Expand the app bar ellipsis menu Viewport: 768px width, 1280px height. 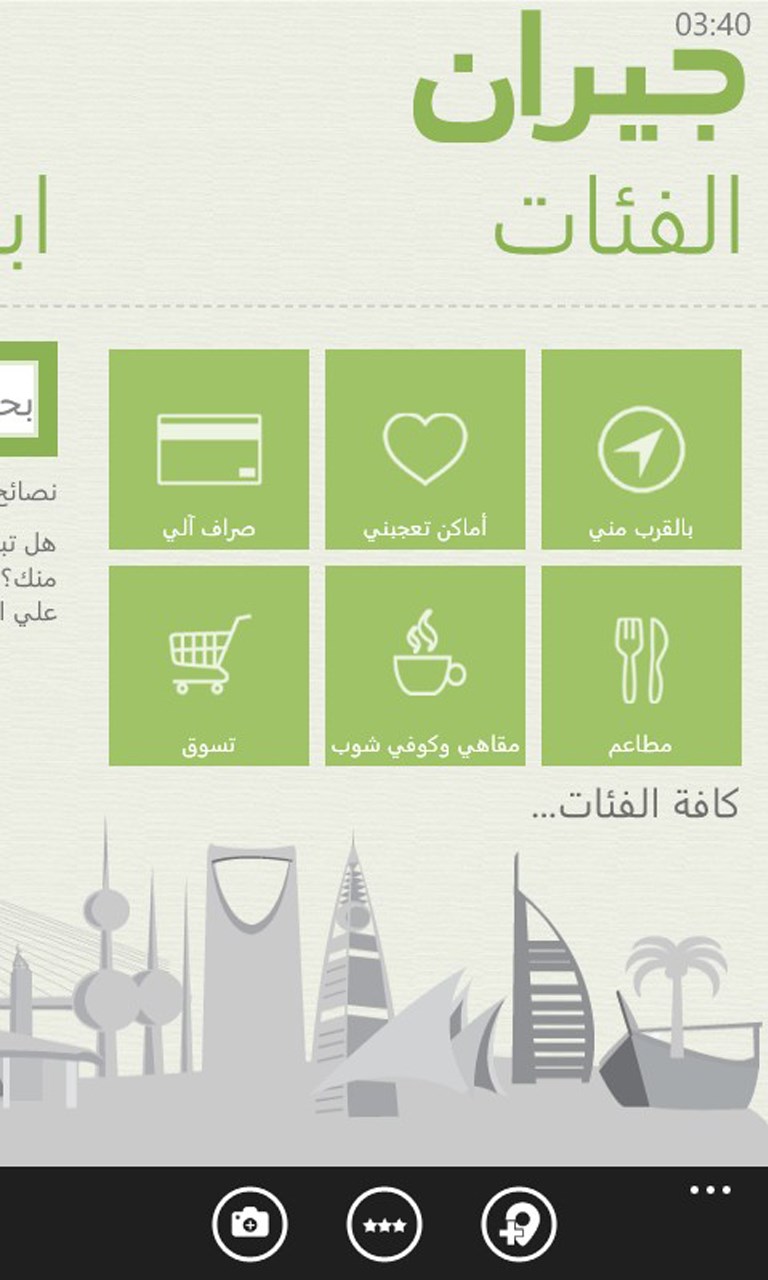[710, 1190]
